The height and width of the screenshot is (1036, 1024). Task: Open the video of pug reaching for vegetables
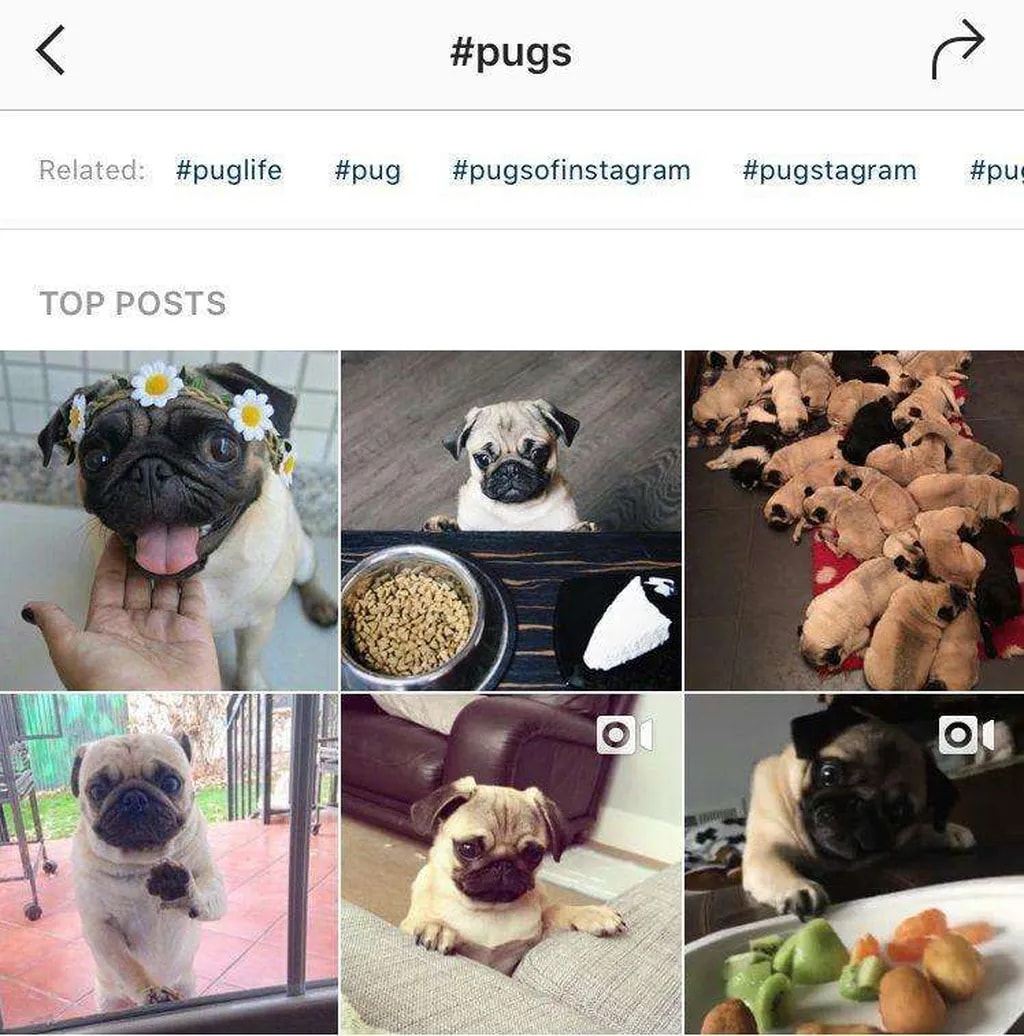click(x=854, y=864)
